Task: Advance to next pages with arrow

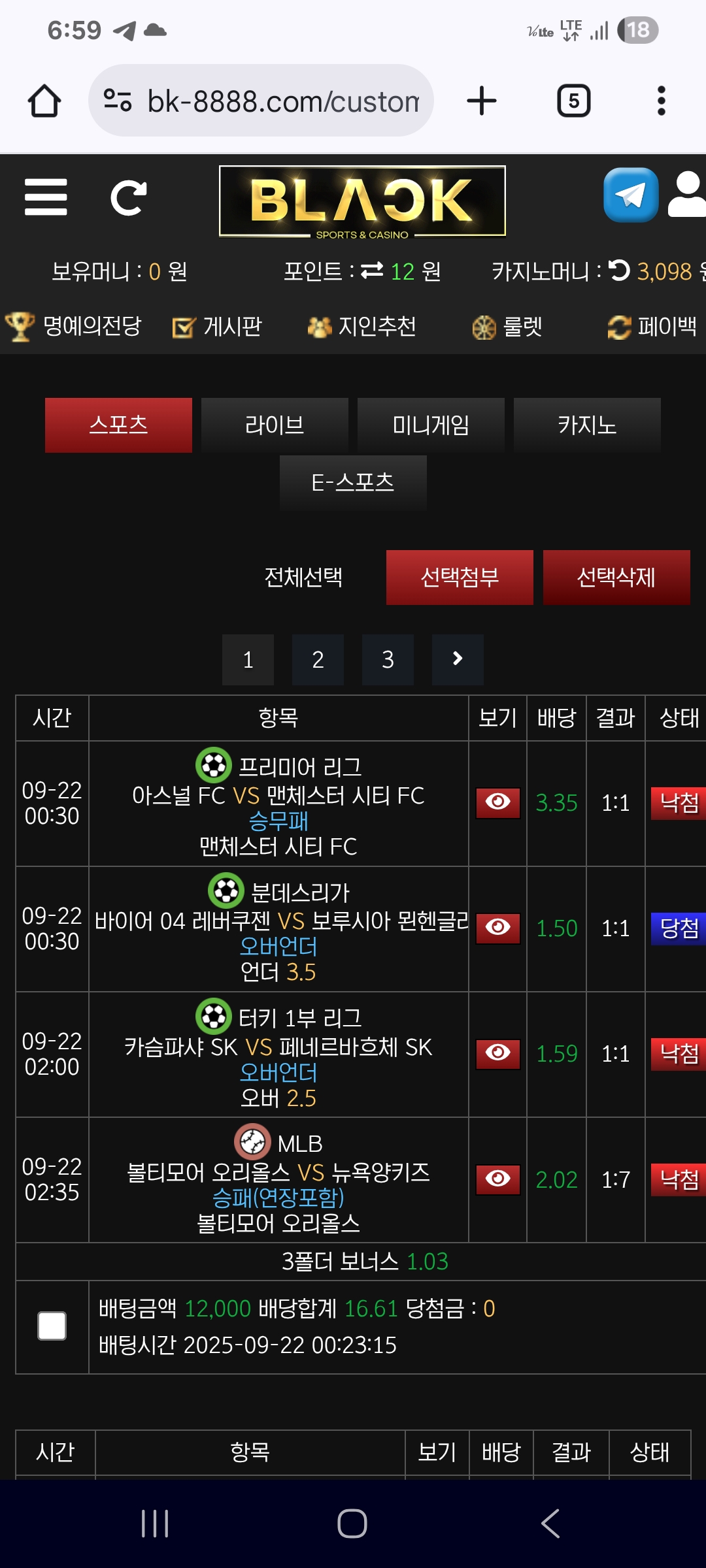Action: (x=458, y=660)
